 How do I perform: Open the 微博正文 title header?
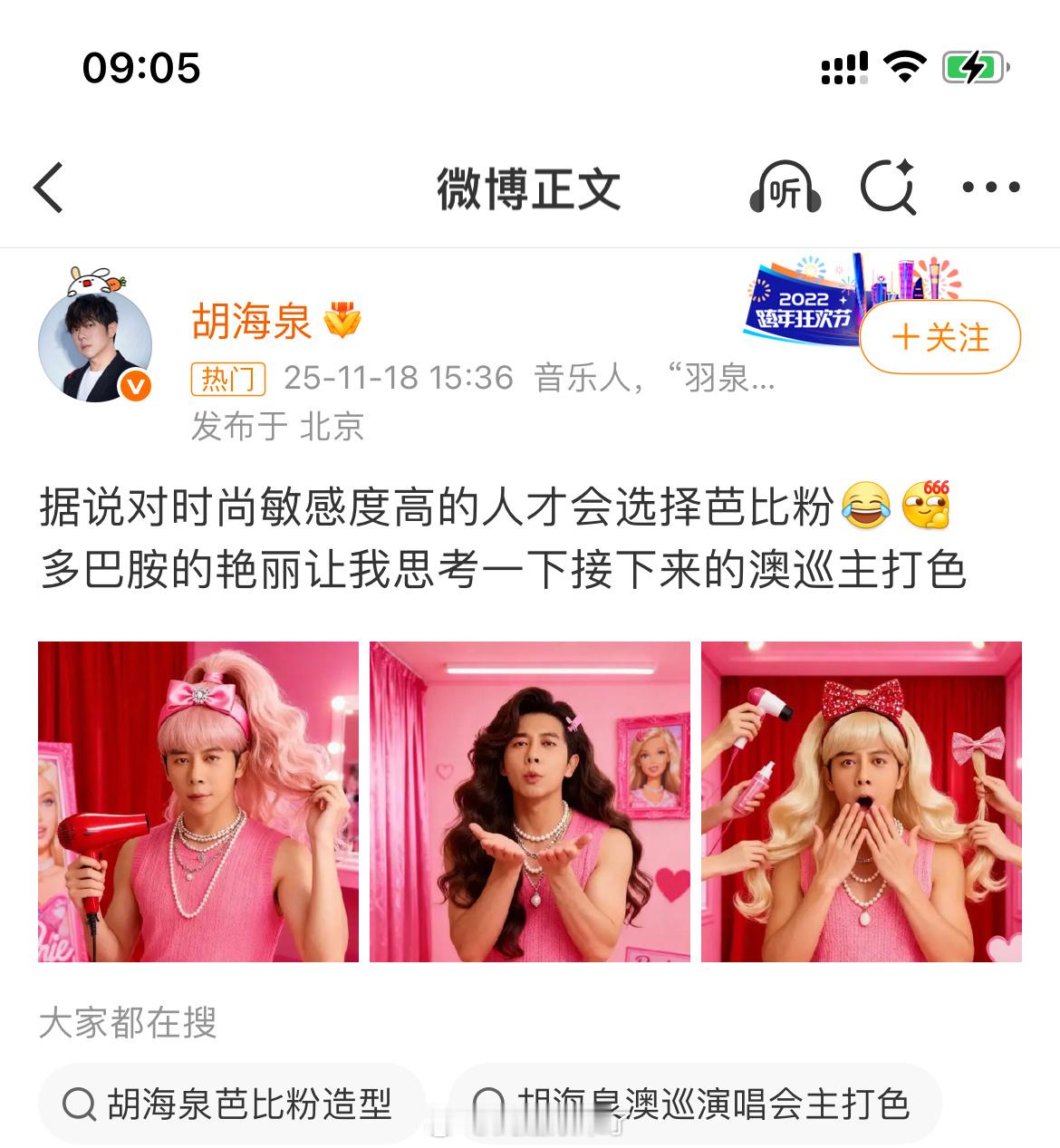[x=529, y=188]
